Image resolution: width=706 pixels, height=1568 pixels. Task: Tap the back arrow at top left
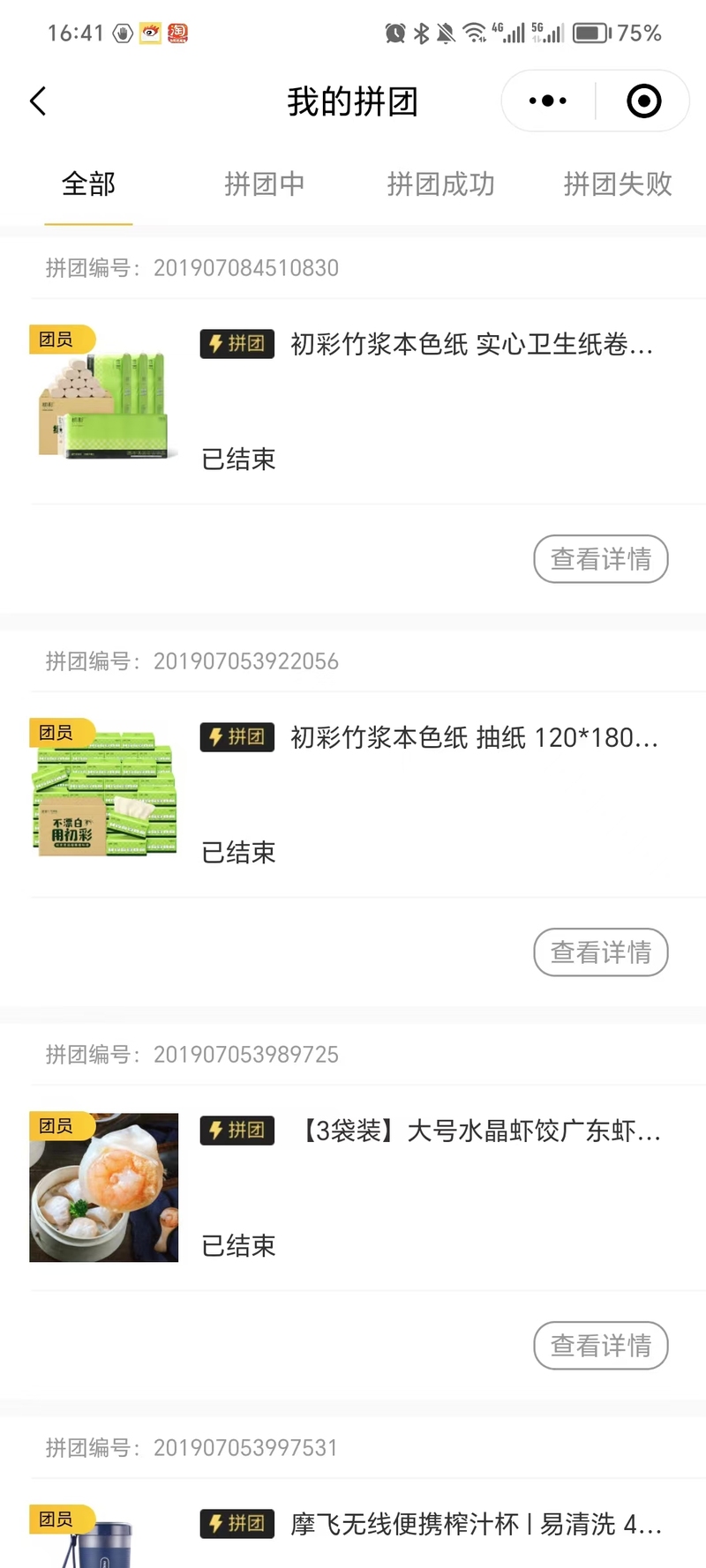(x=37, y=101)
